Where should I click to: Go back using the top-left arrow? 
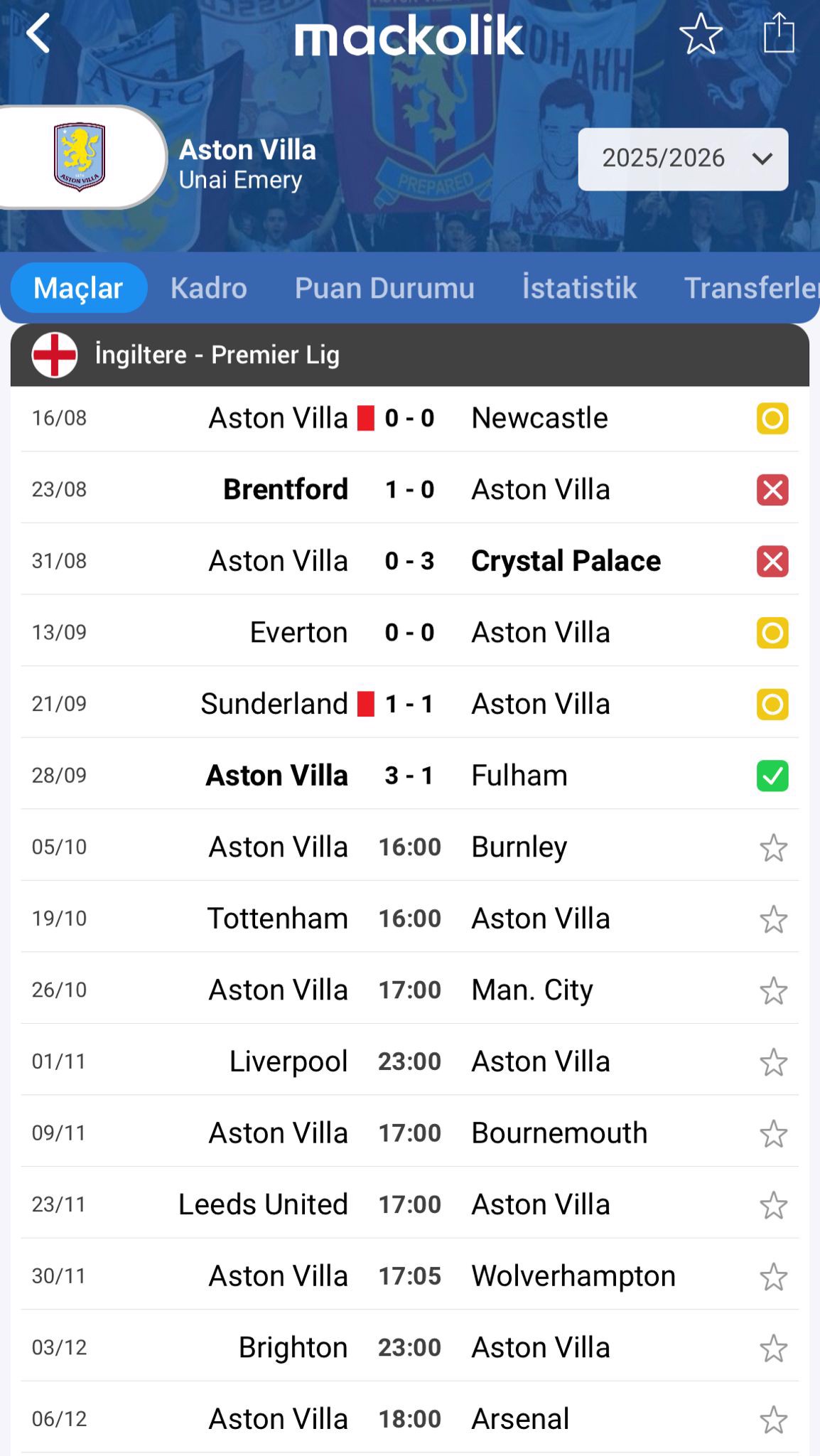click(38, 33)
